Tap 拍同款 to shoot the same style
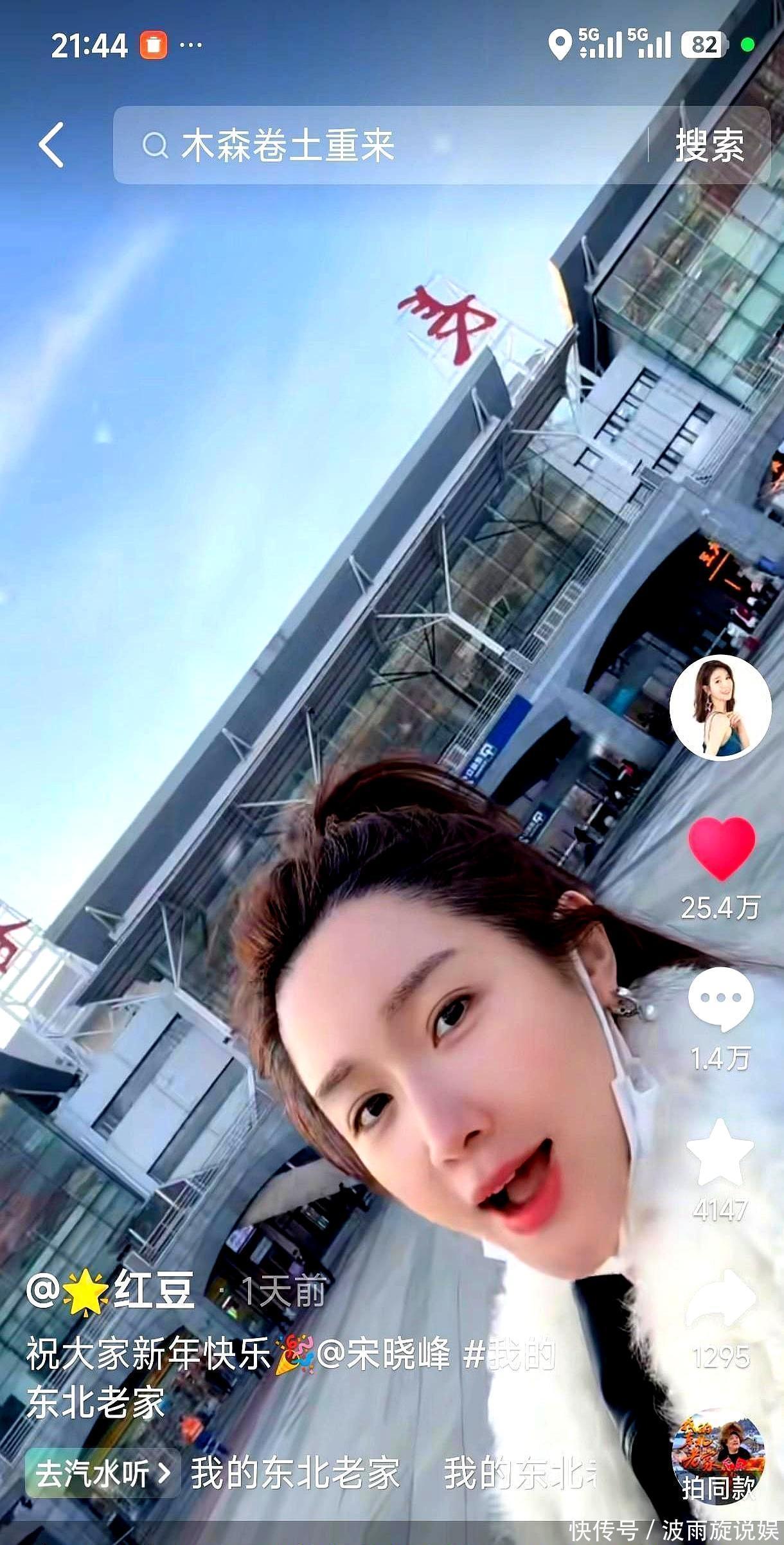The height and width of the screenshot is (1545, 784). (718, 1460)
